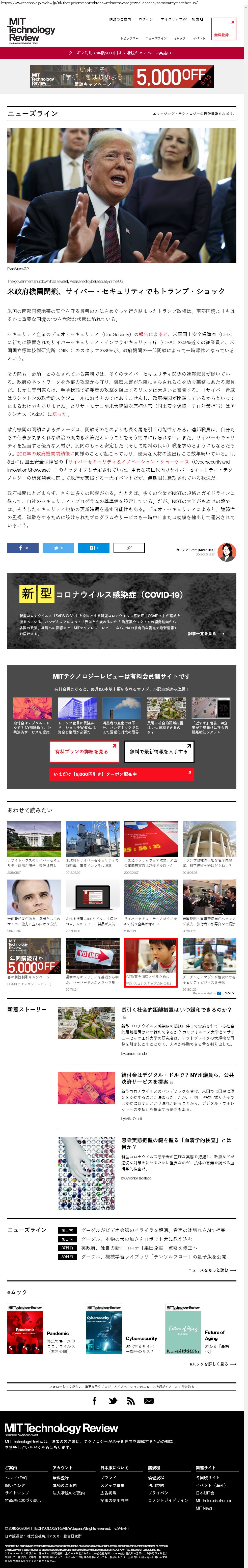This screenshot has height=1568, width=248.
Task: Open the 検索 search icon in header
Action: [198, 19]
